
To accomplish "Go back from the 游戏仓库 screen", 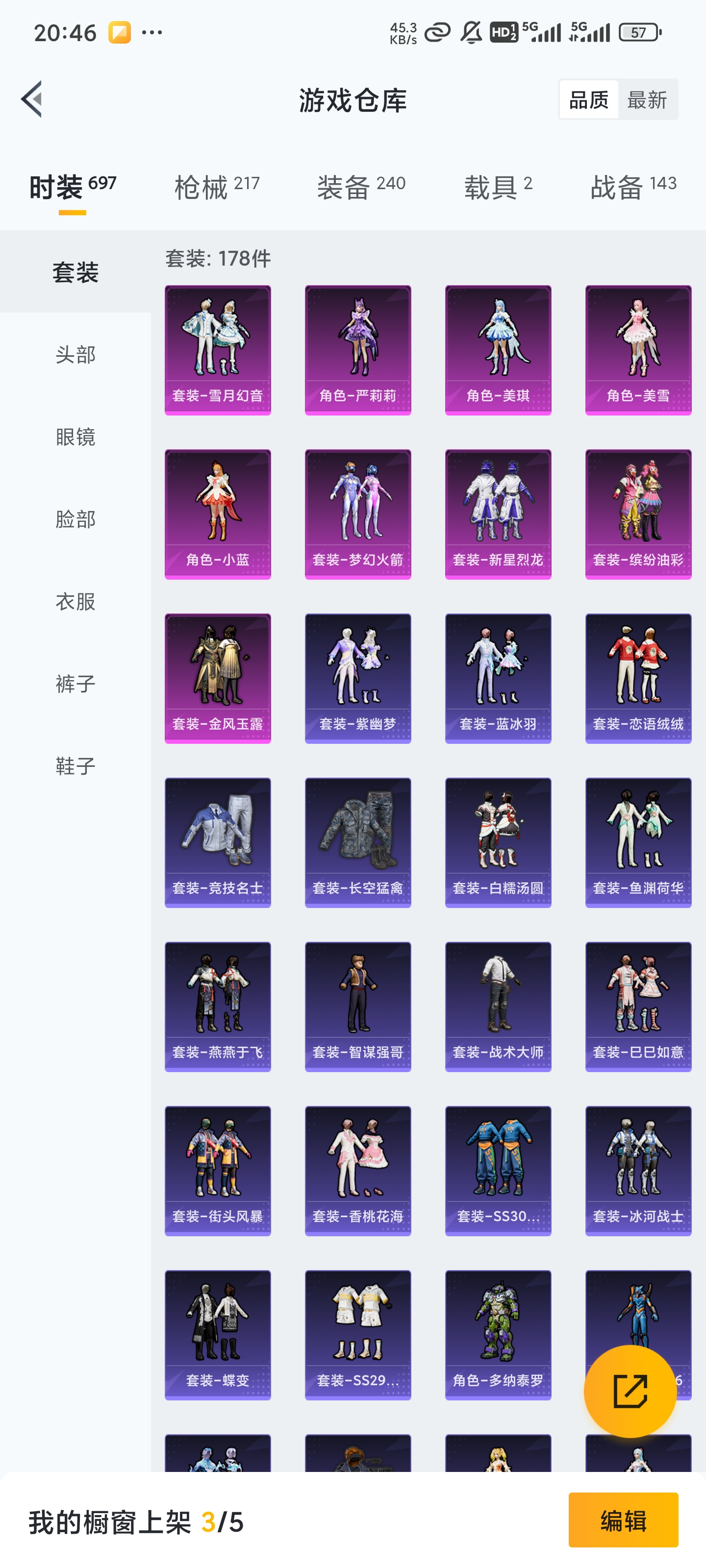I will point(32,98).
